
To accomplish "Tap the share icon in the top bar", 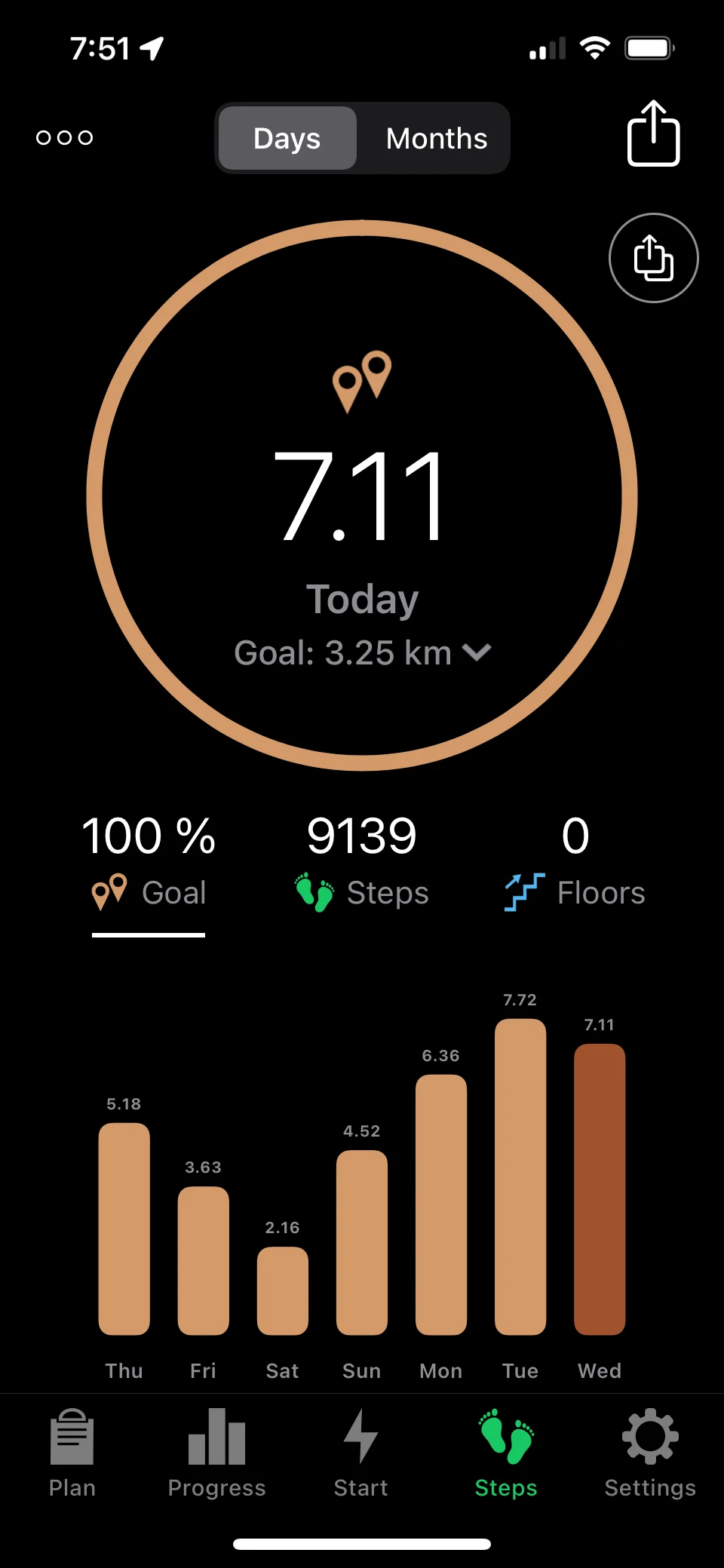I will click(653, 134).
